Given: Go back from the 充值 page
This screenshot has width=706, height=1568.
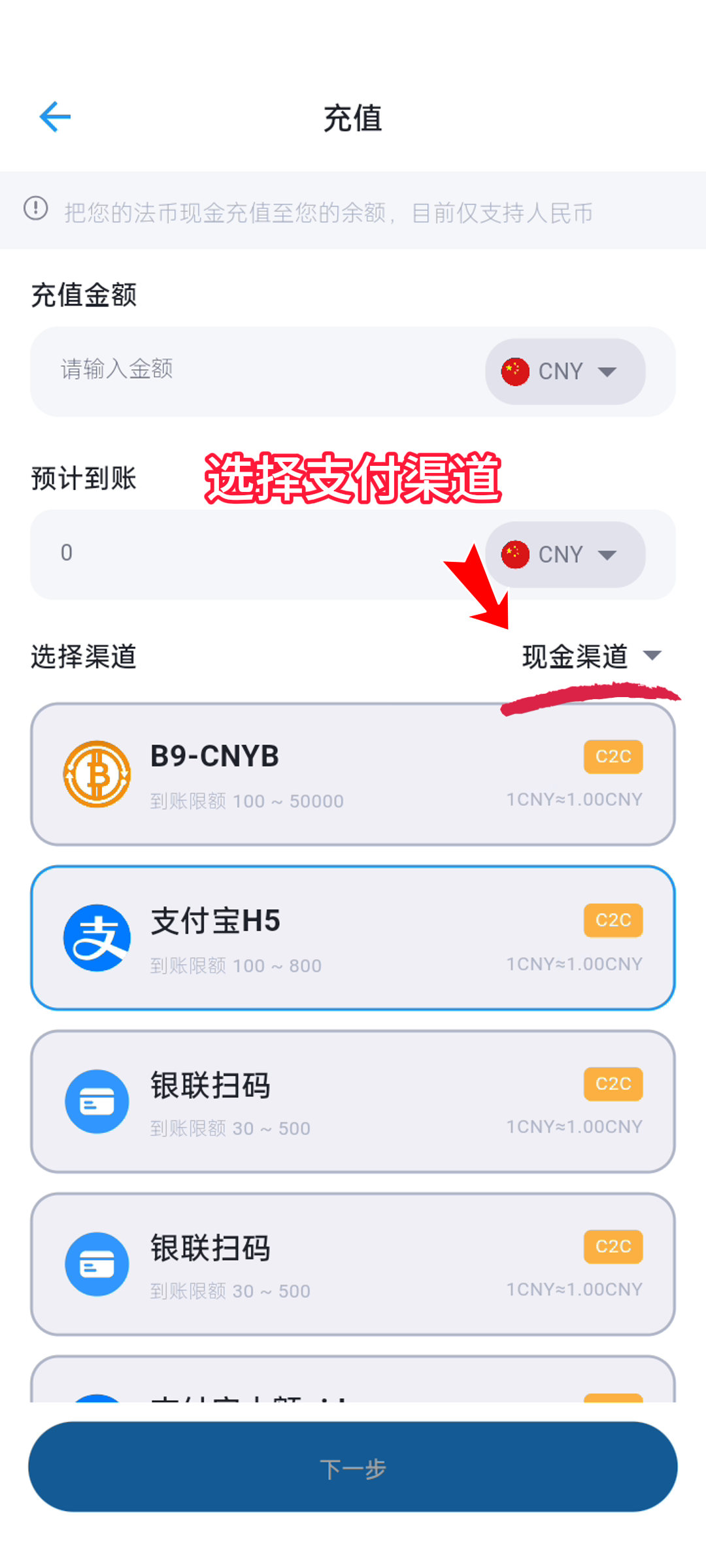Looking at the screenshot, I should pos(55,118).
